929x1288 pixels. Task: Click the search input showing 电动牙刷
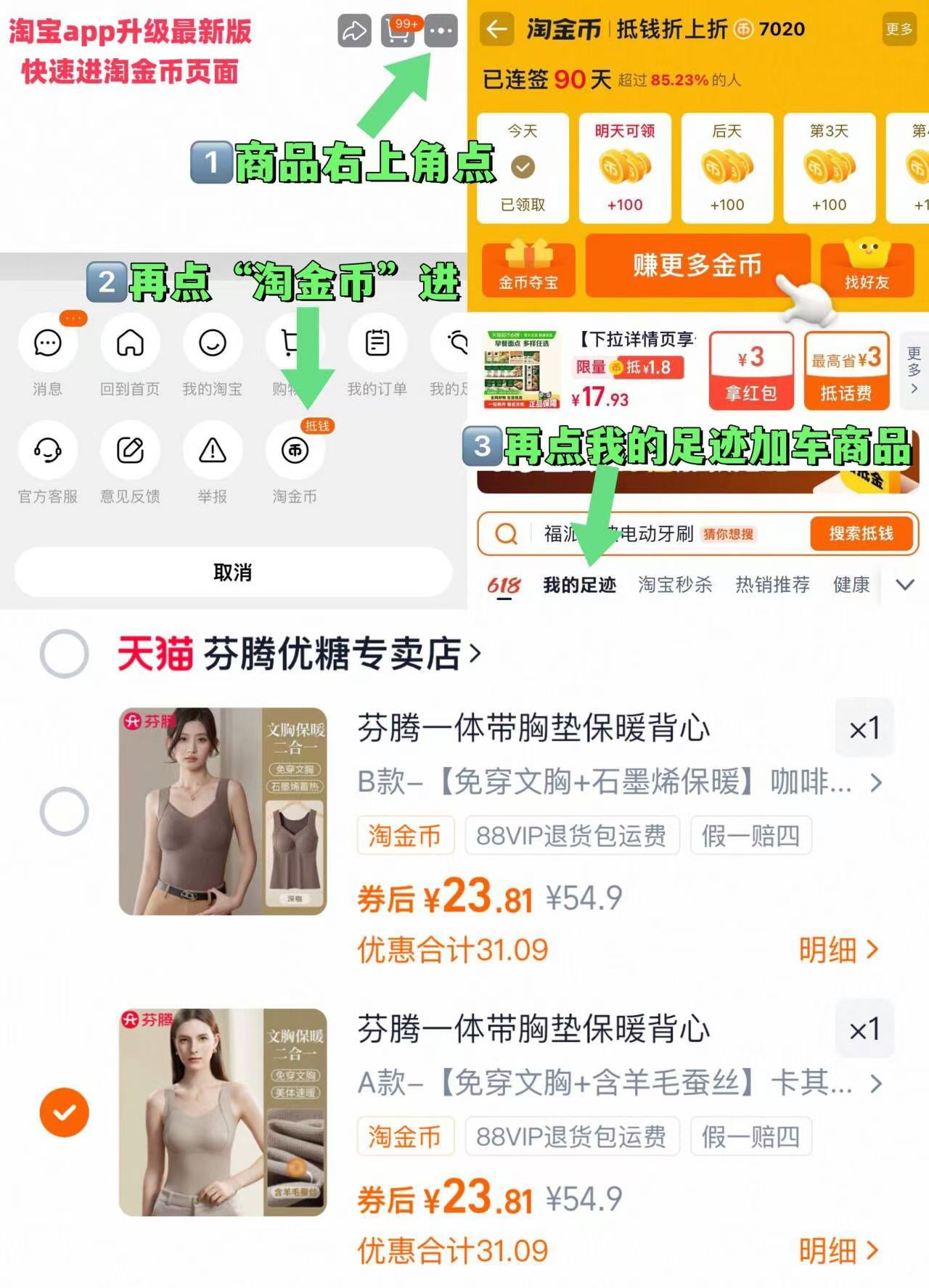[653, 534]
